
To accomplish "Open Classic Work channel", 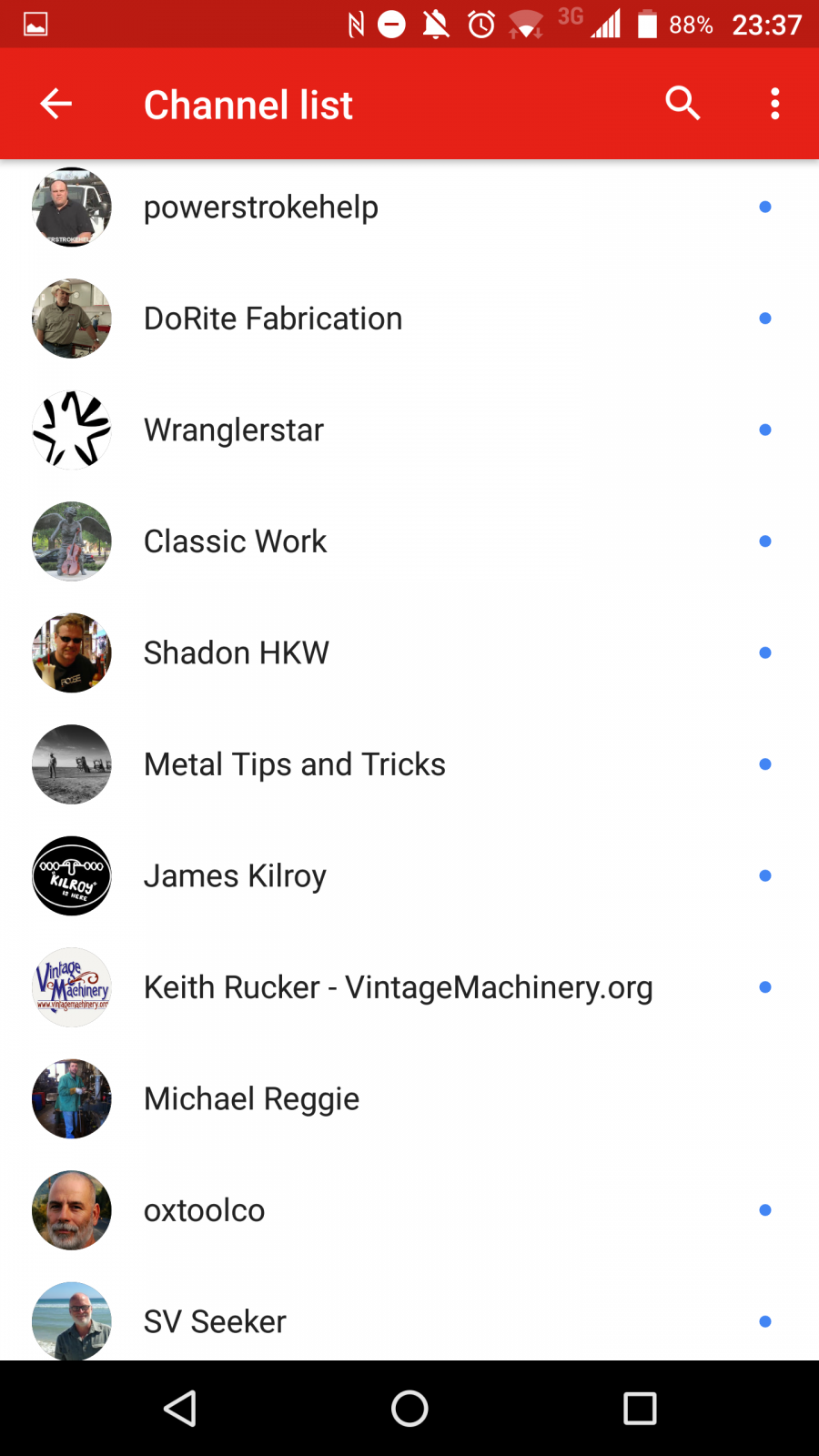I will [409, 541].
